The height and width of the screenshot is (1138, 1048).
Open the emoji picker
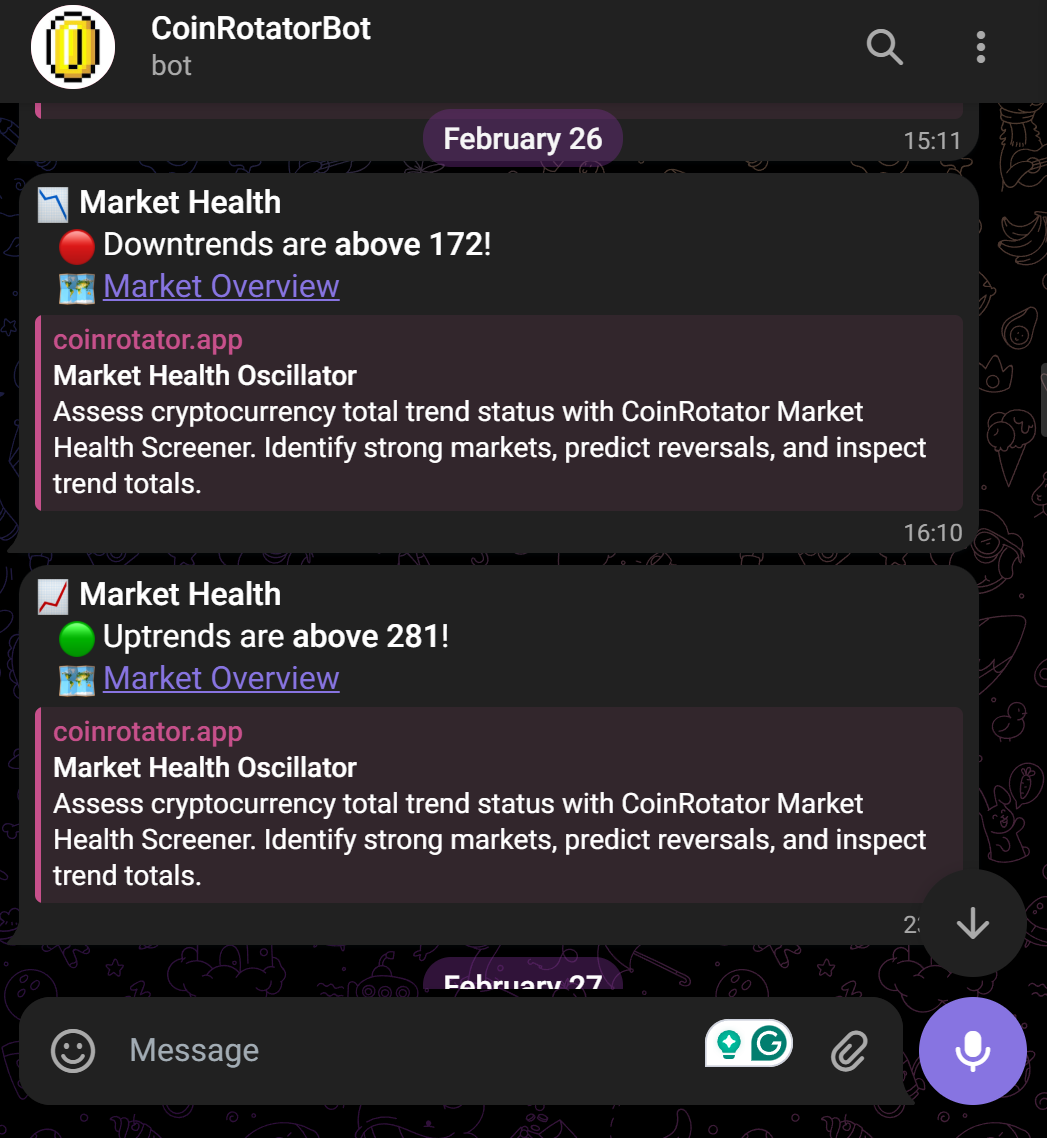click(73, 1051)
